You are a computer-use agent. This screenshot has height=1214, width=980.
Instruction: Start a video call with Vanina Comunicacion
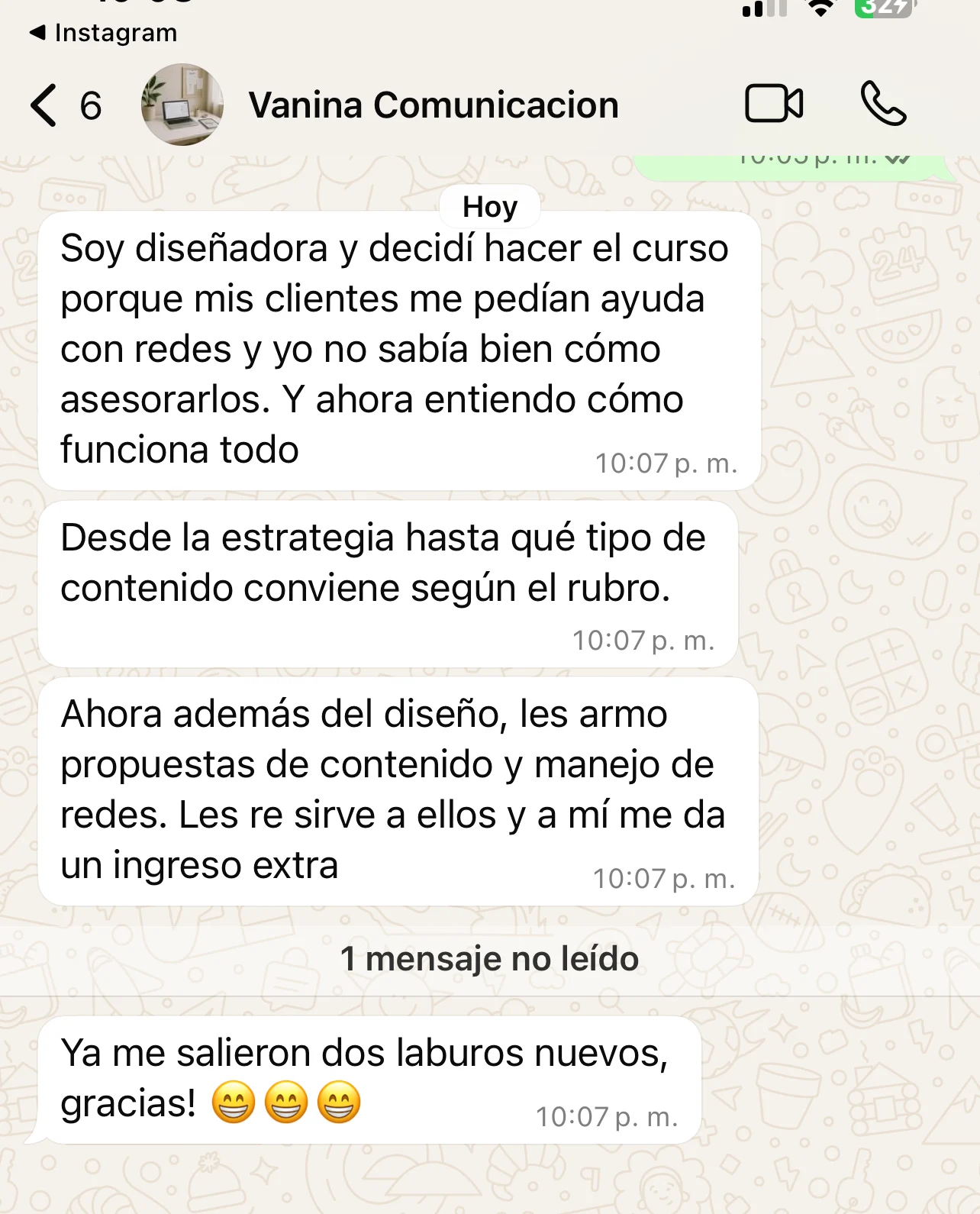point(773,104)
